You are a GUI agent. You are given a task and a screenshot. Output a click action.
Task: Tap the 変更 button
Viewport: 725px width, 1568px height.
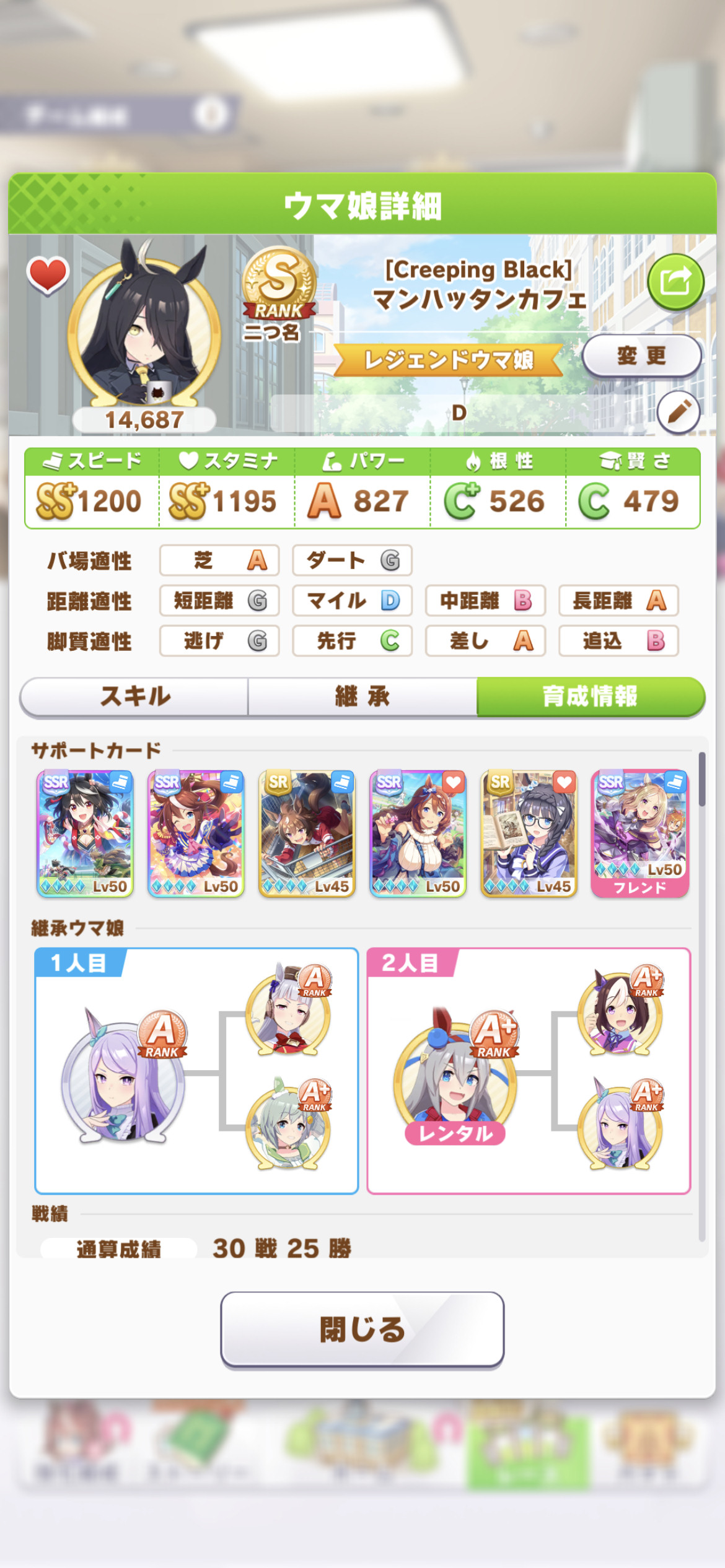[641, 356]
